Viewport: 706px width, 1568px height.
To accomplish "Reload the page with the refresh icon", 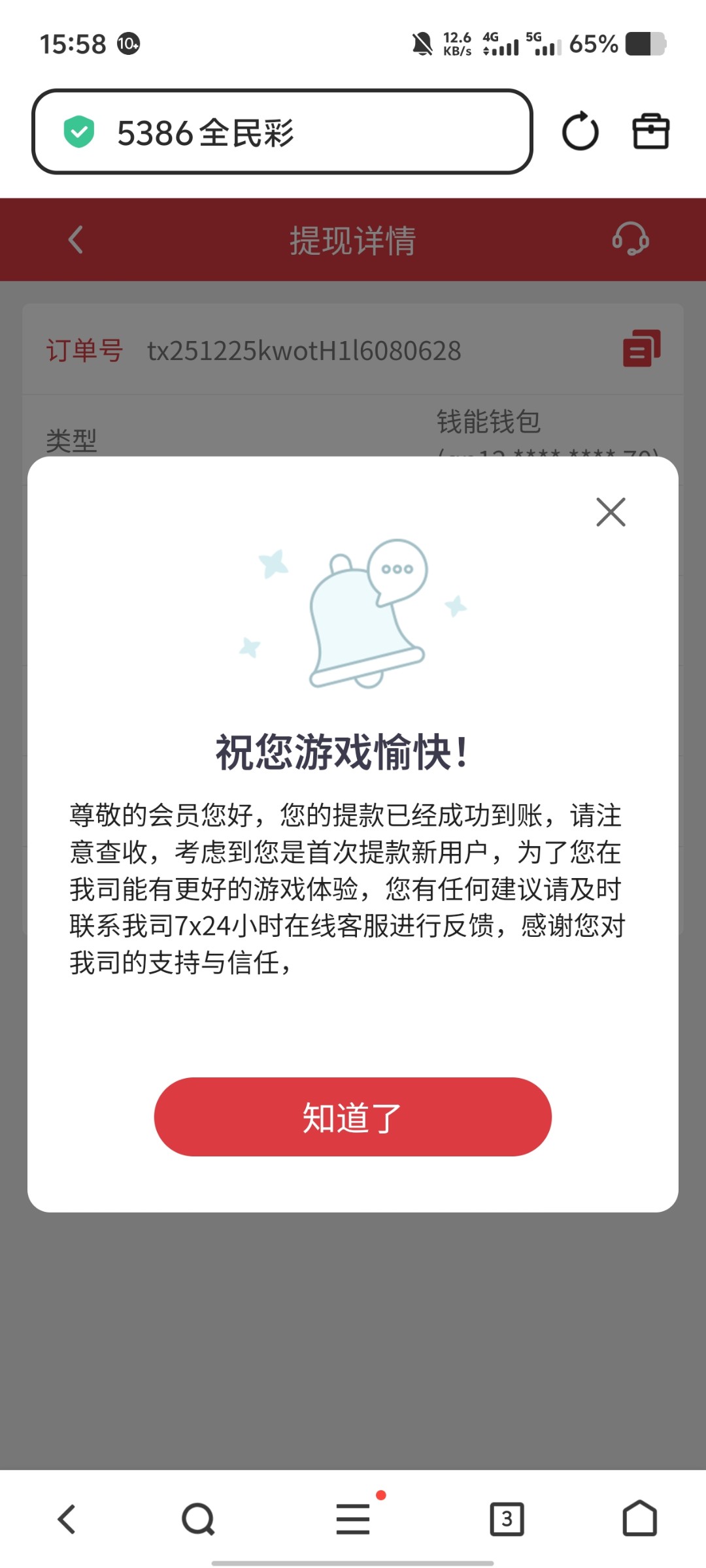I will [580, 132].
